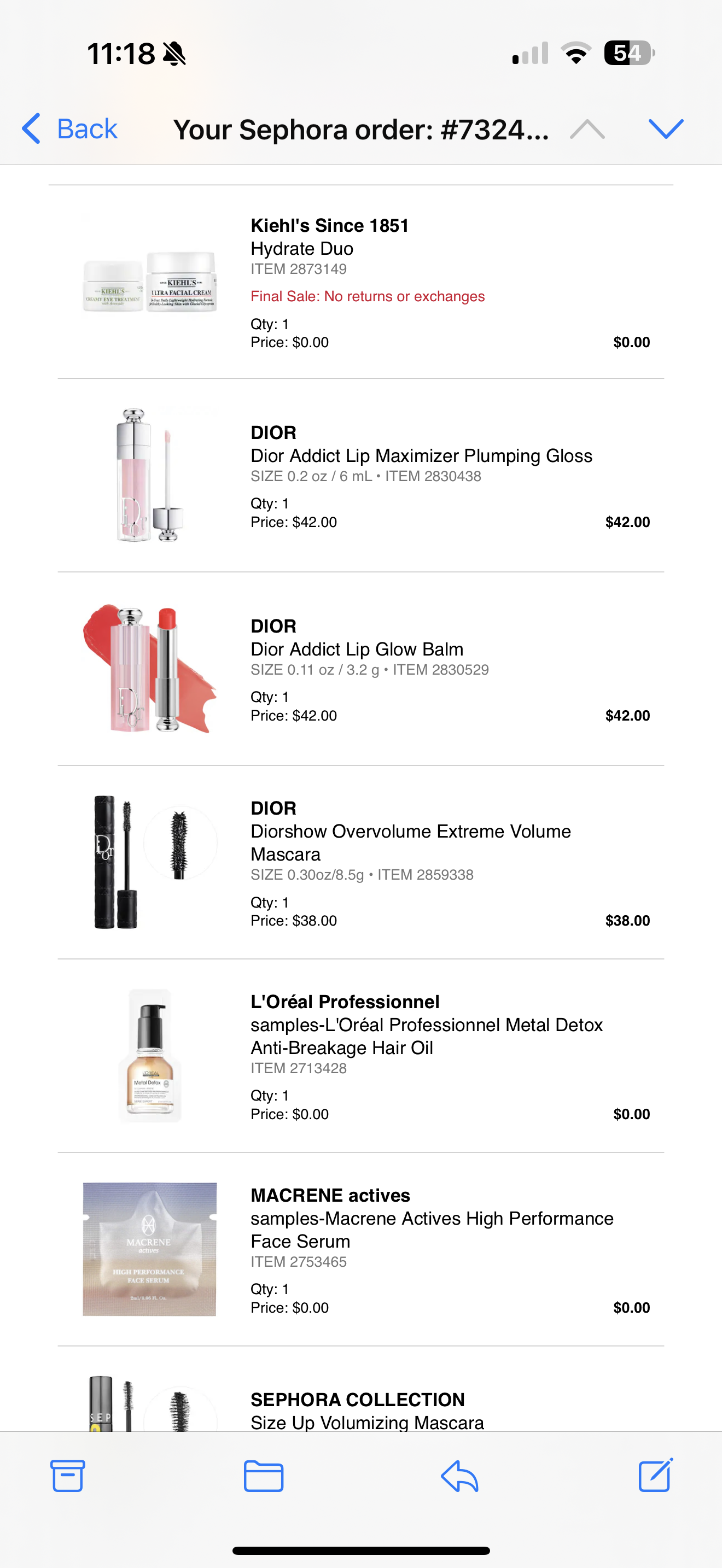722x1568 pixels.
Task: Archive this Sephora order email
Action: pyautogui.click(x=68, y=1476)
